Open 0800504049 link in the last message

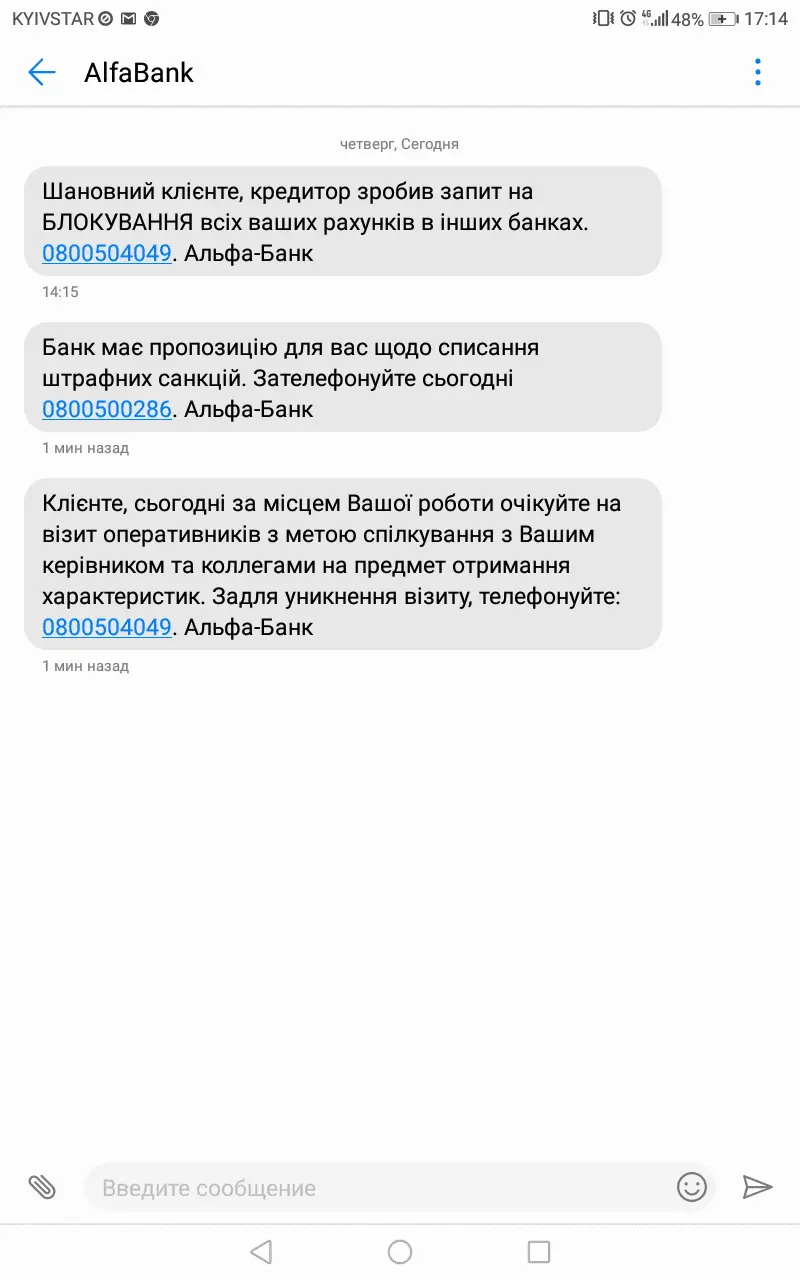pos(107,627)
